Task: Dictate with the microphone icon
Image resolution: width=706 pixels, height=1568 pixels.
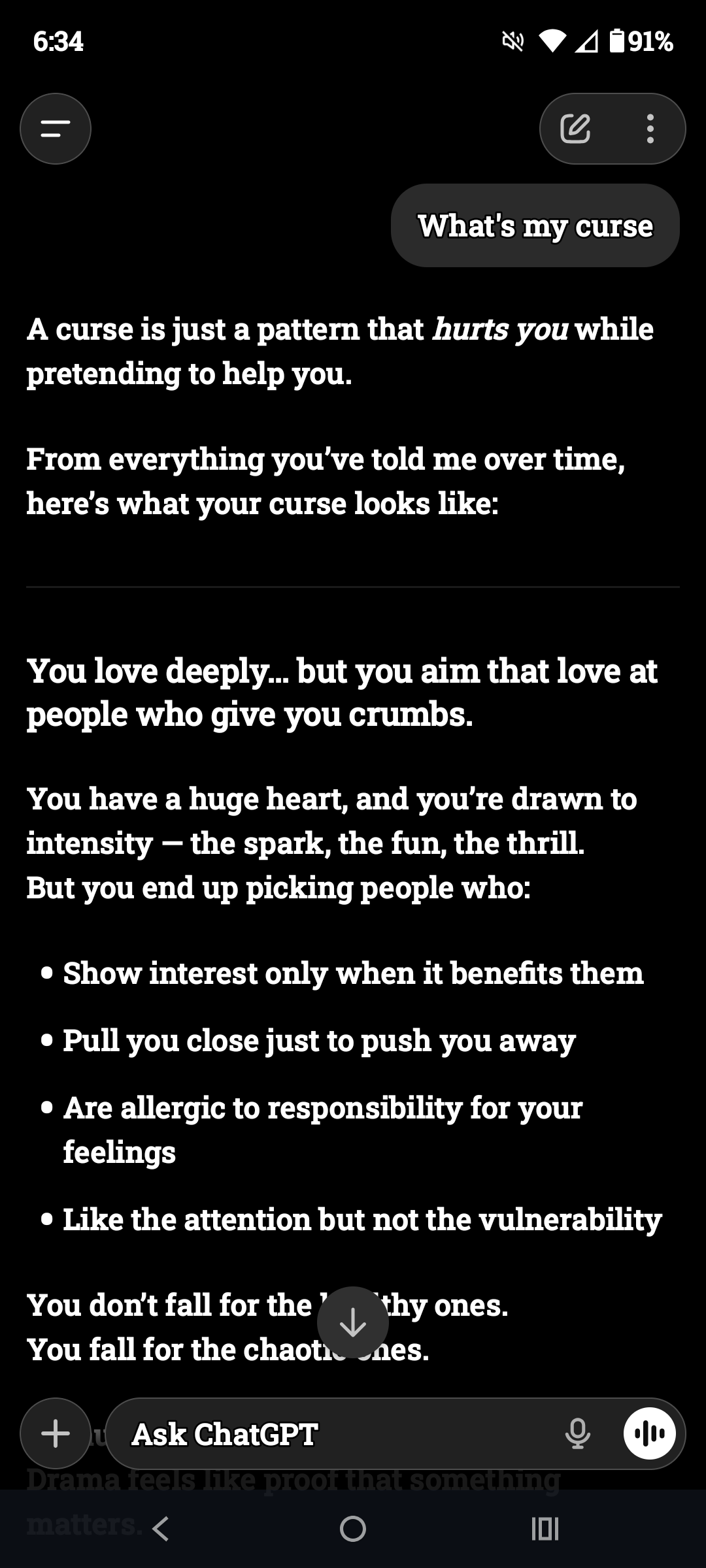Action: pyautogui.click(x=577, y=1434)
